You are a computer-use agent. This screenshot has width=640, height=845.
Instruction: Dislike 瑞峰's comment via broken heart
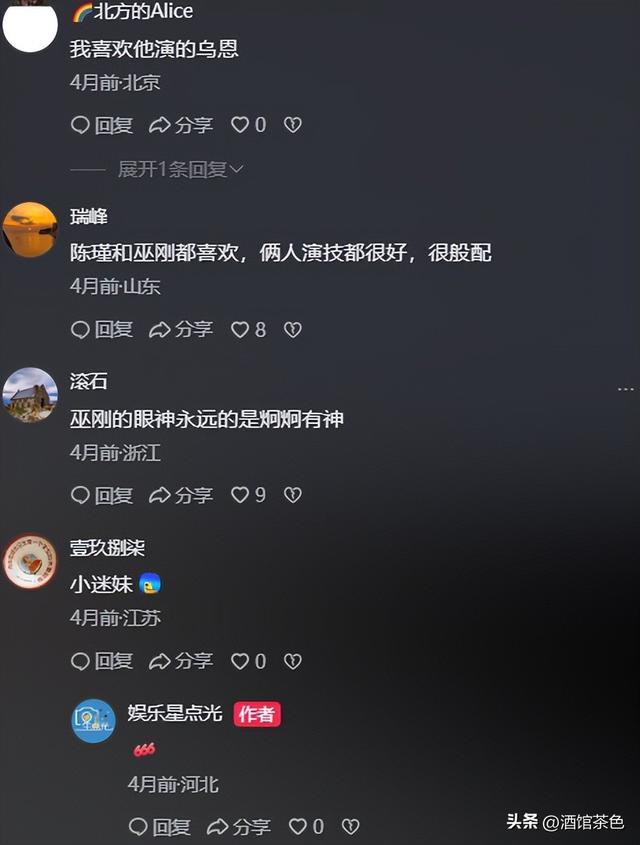292,329
